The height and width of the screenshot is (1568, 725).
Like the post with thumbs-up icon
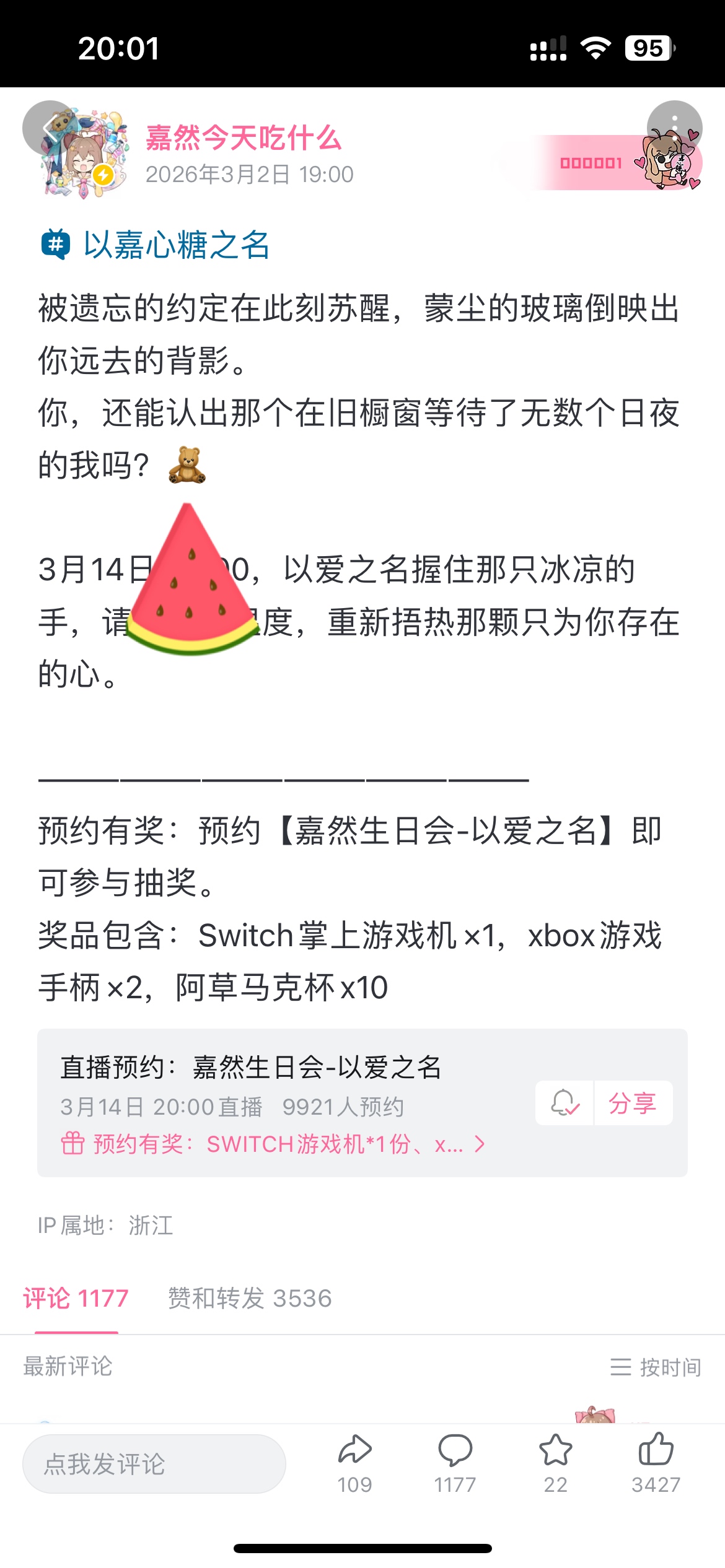tap(656, 1463)
